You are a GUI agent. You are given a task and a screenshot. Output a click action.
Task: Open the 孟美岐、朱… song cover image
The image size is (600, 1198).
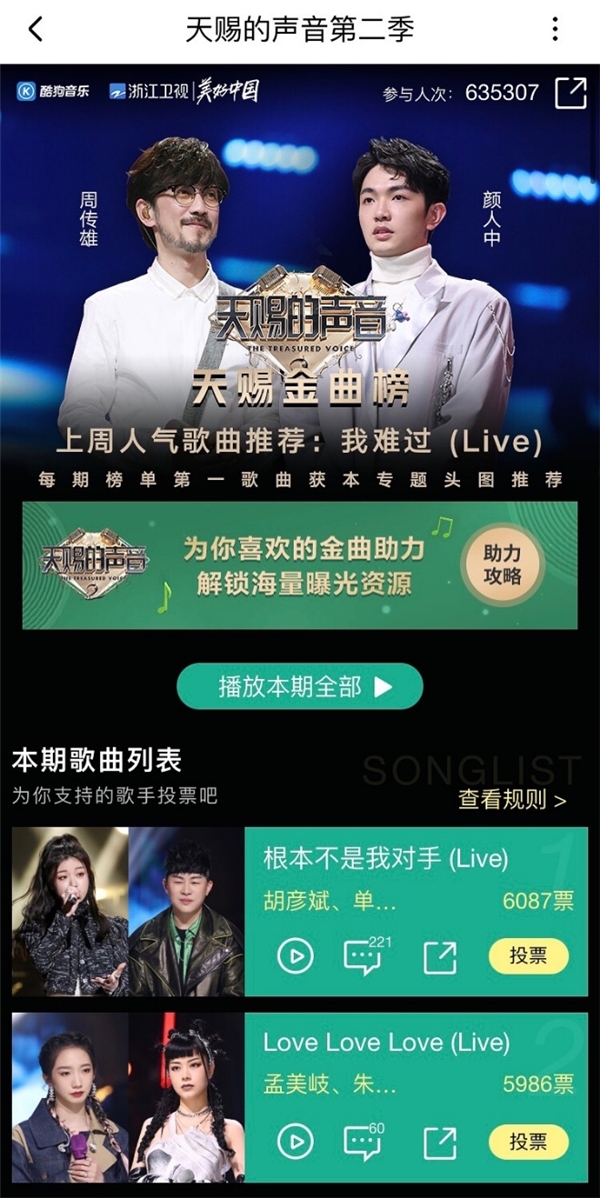(x=128, y=1097)
